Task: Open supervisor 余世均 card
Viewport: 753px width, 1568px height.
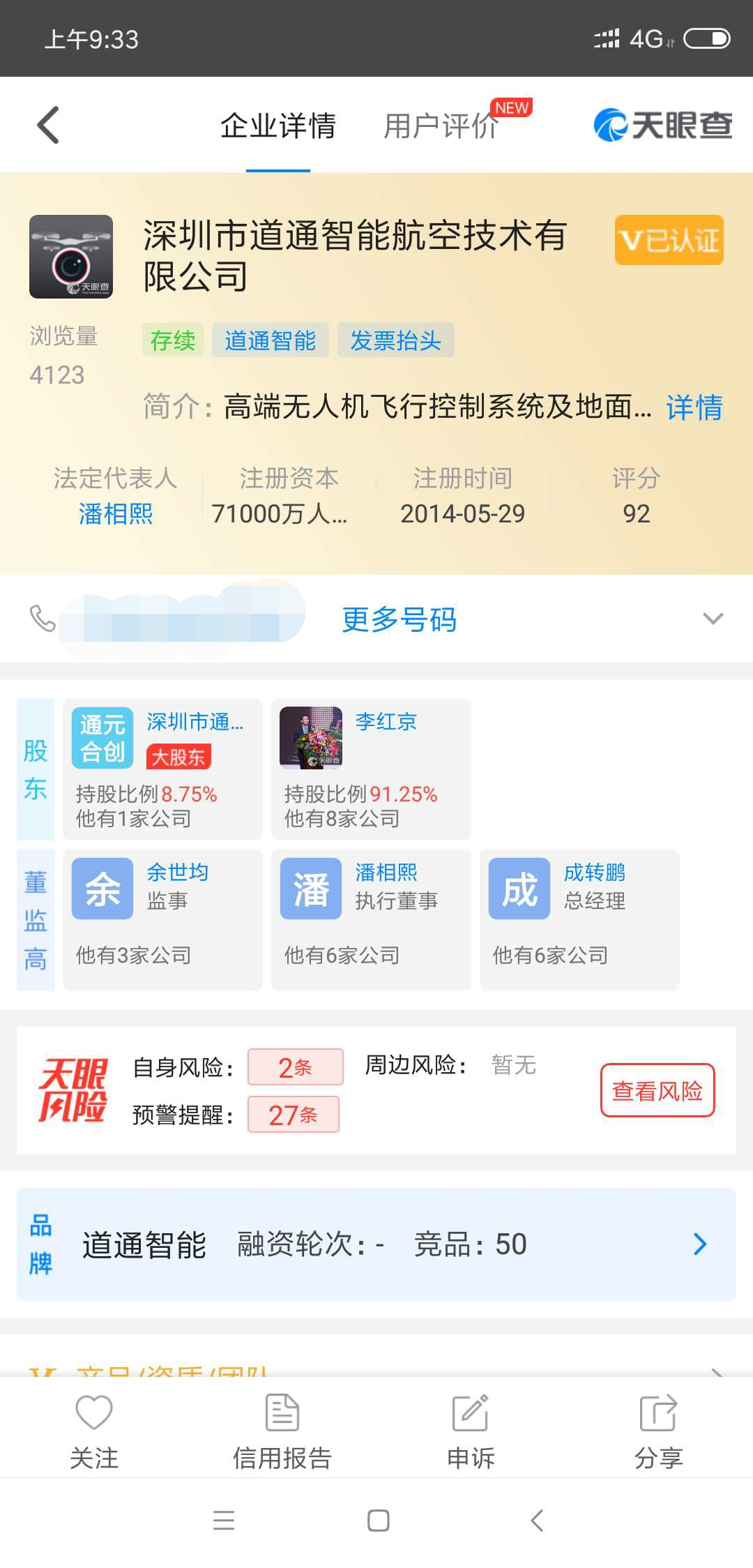Action: click(162, 919)
